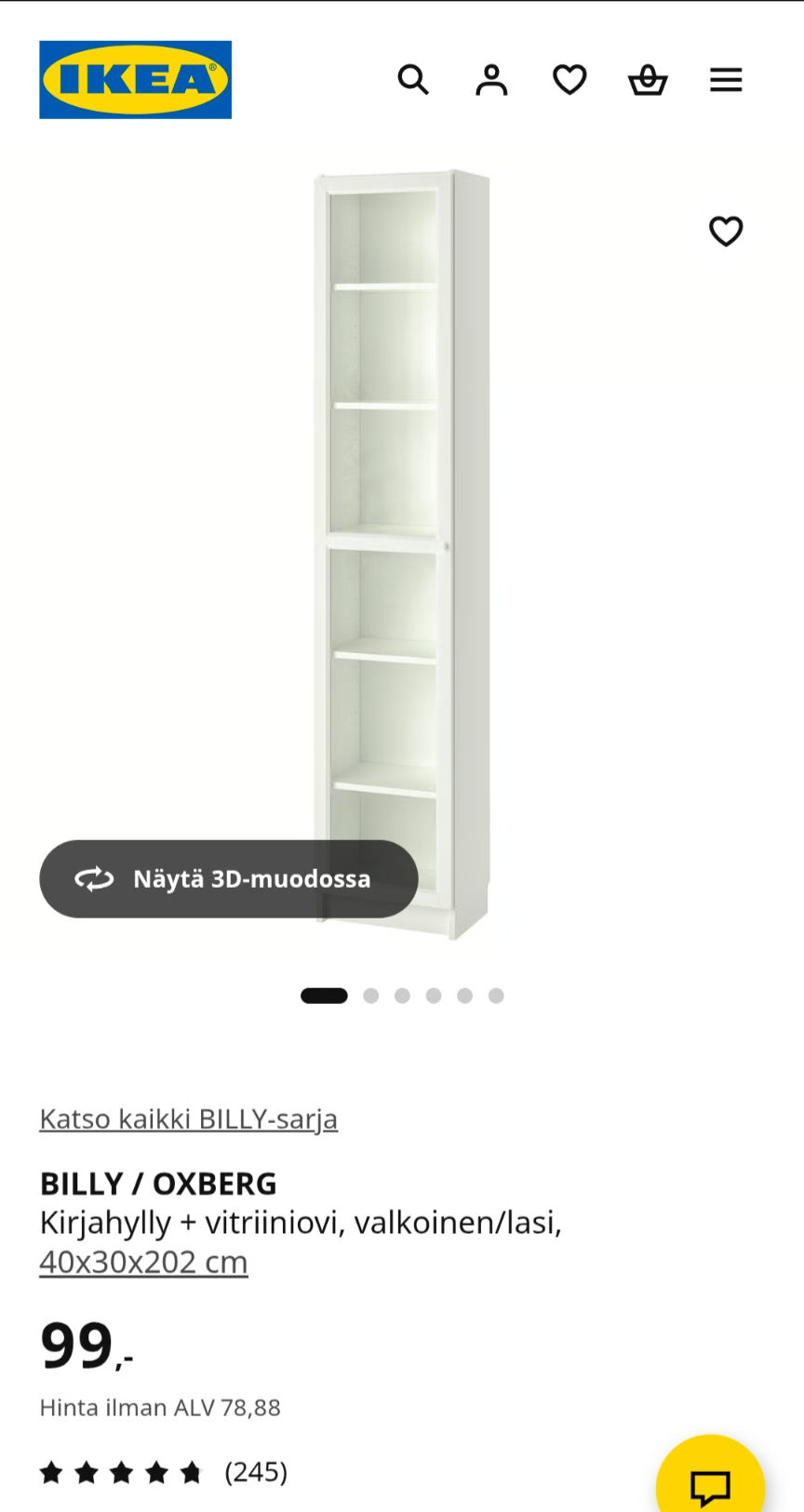Open the hamburger menu icon
804x1512 pixels.
pyautogui.click(x=726, y=80)
